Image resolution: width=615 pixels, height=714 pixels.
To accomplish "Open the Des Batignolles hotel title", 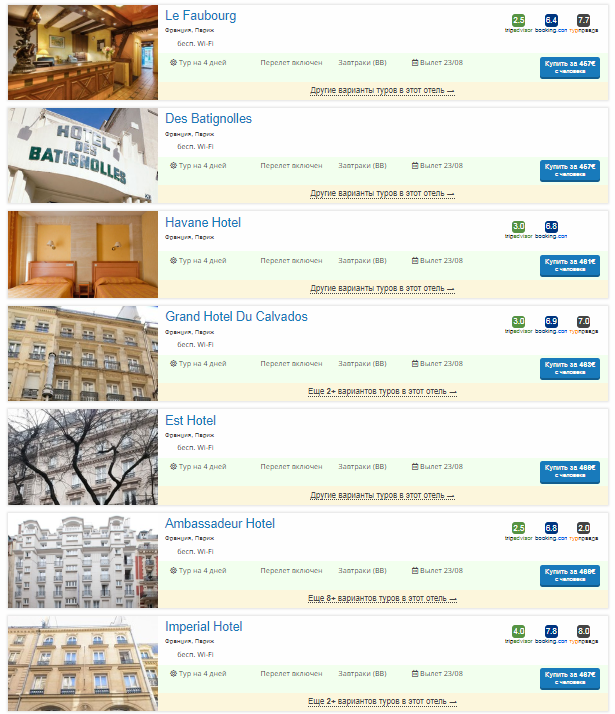I will (x=208, y=119).
